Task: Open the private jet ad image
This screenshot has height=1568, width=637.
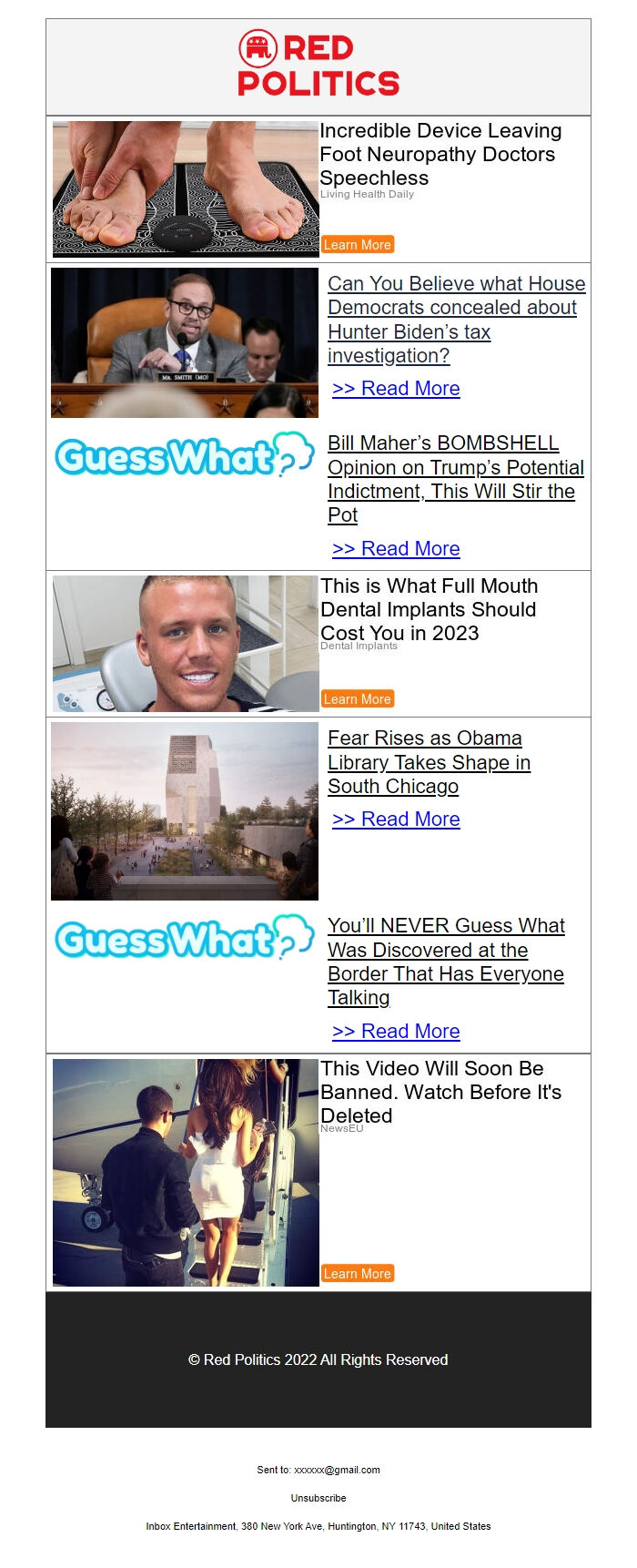Action: pyautogui.click(x=186, y=1173)
